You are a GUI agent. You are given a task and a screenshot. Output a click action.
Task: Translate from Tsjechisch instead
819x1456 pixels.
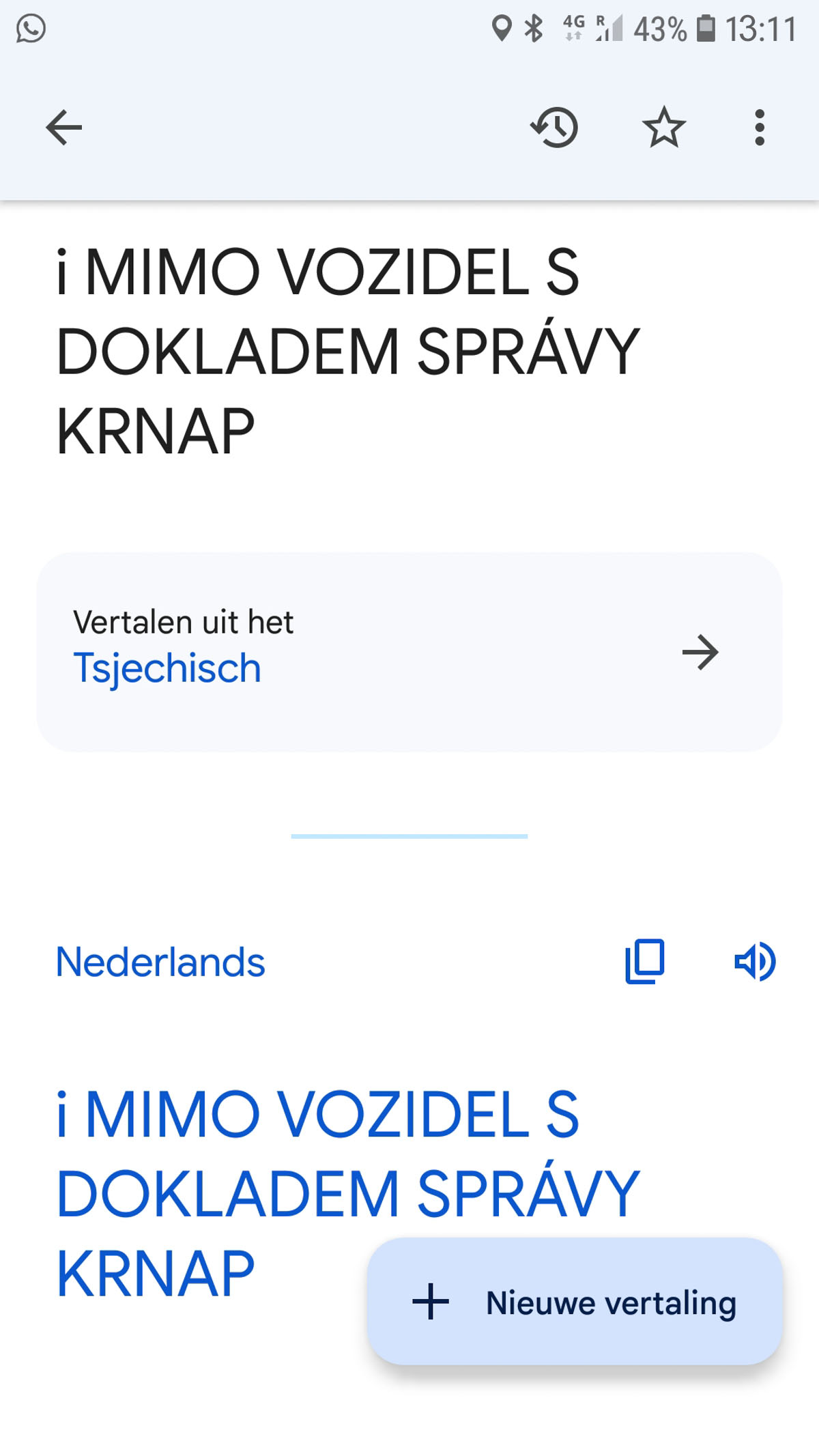(408, 652)
